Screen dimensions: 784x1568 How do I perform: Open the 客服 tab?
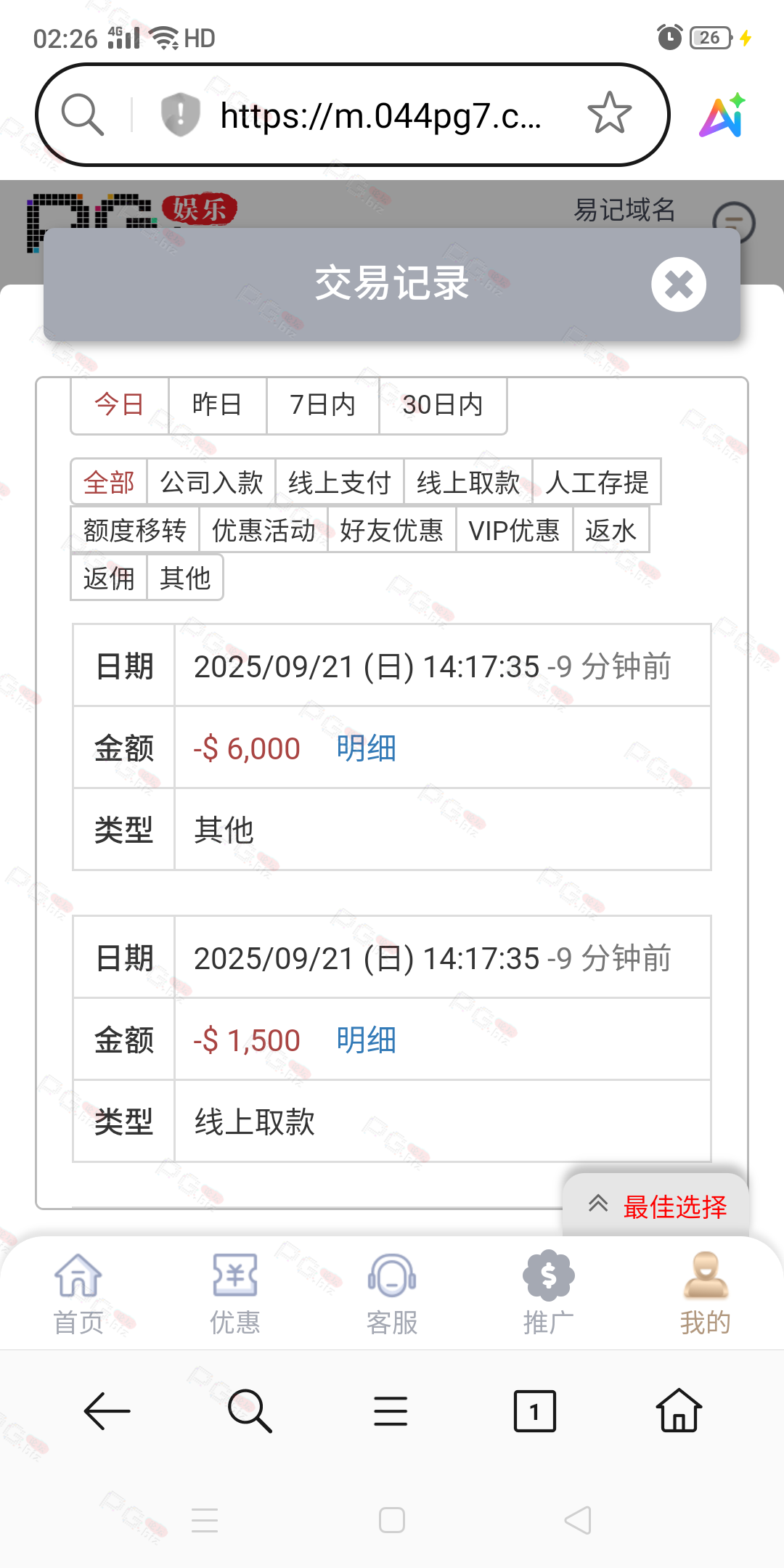coord(392,1294)
